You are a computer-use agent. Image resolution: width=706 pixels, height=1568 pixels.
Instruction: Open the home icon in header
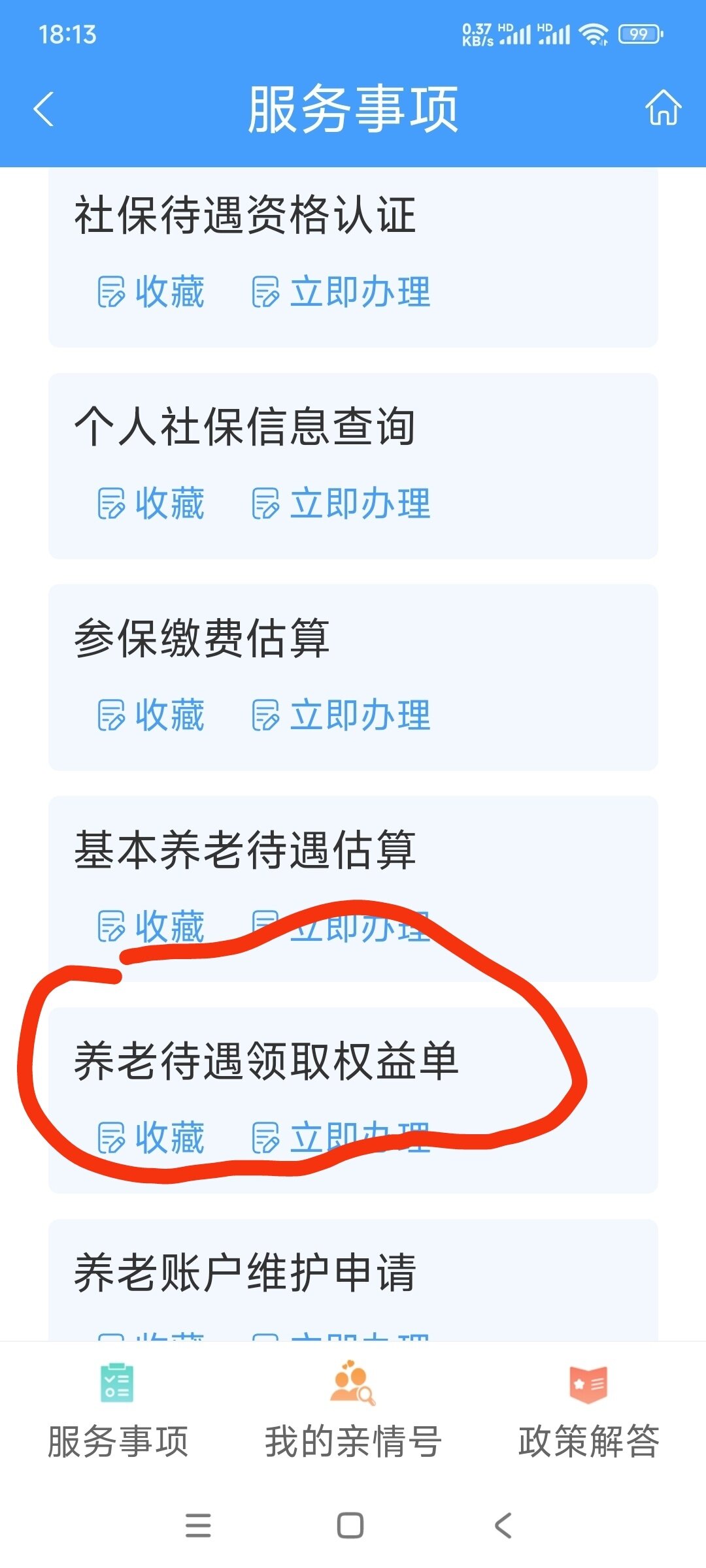click(x=663, y=108)
